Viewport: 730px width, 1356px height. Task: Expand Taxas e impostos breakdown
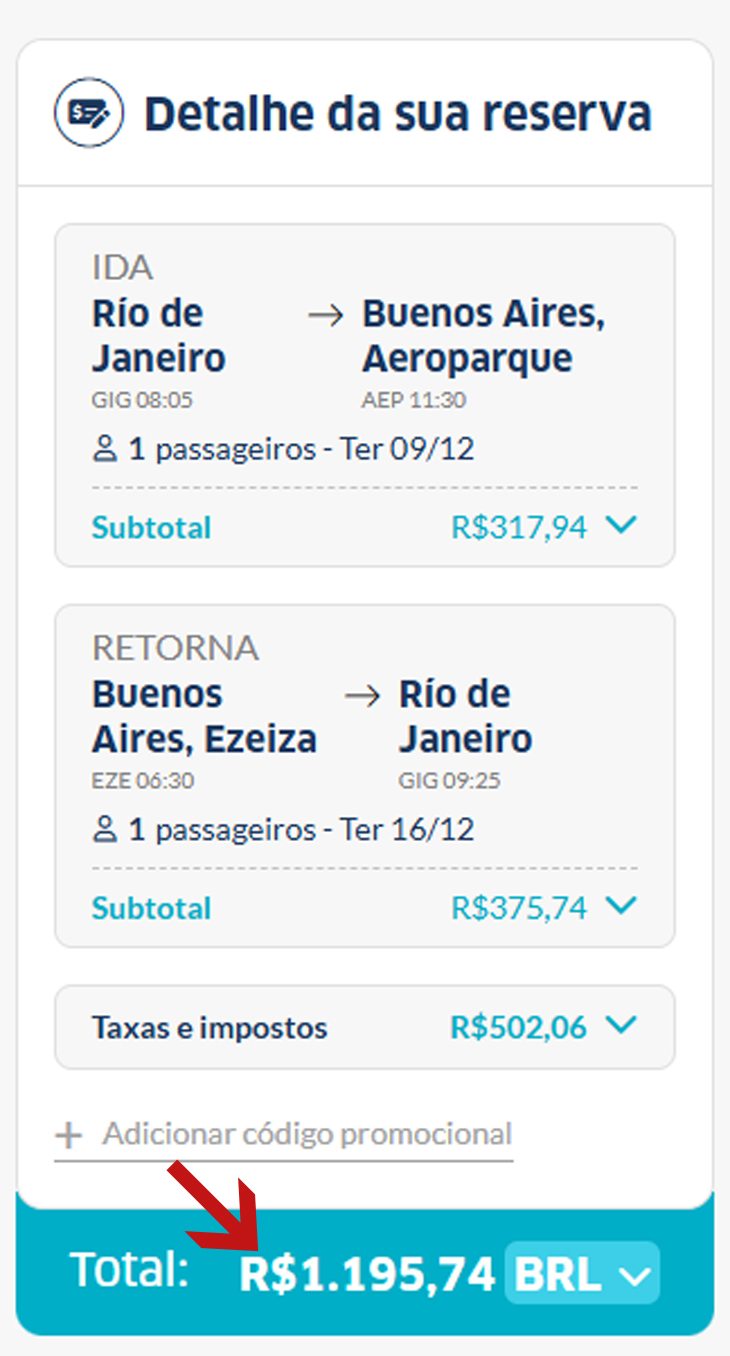(621, 1025)
